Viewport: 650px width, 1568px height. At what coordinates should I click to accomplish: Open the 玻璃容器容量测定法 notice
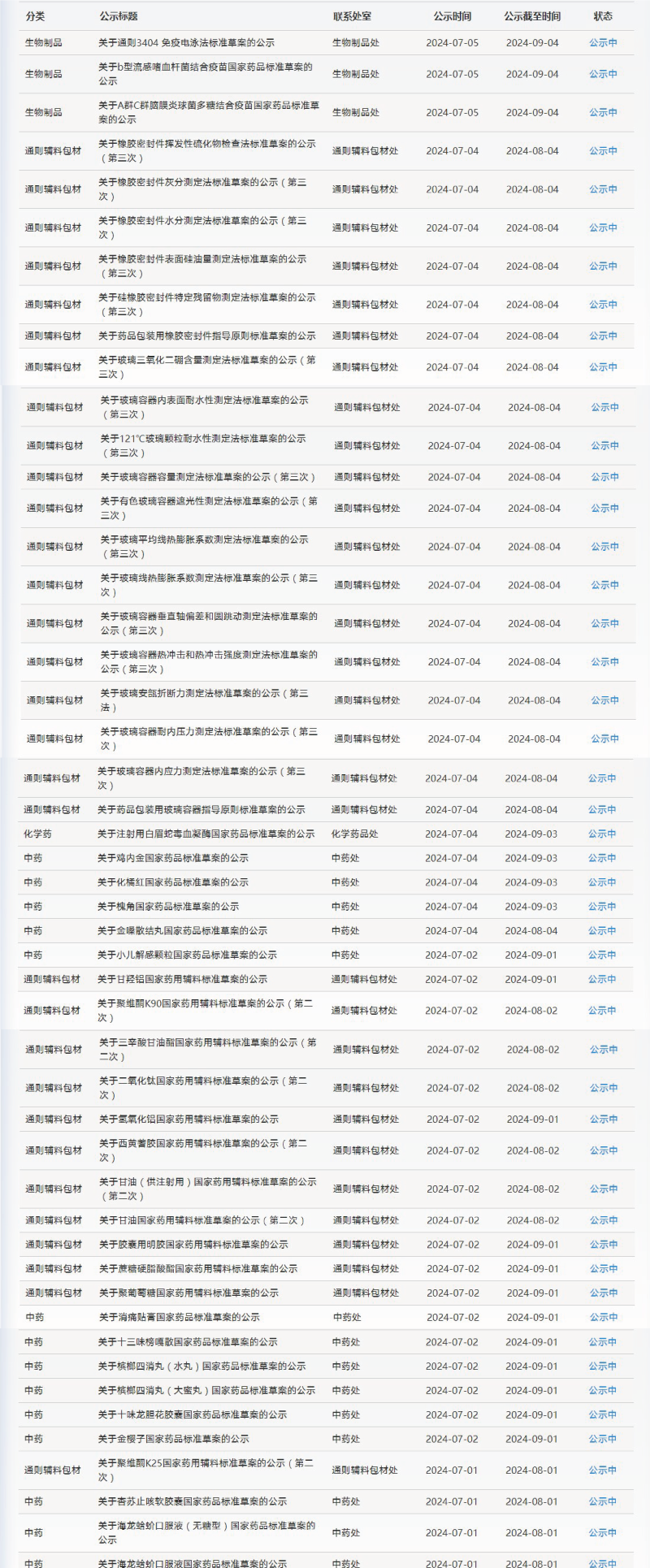(x=208, y=477)
